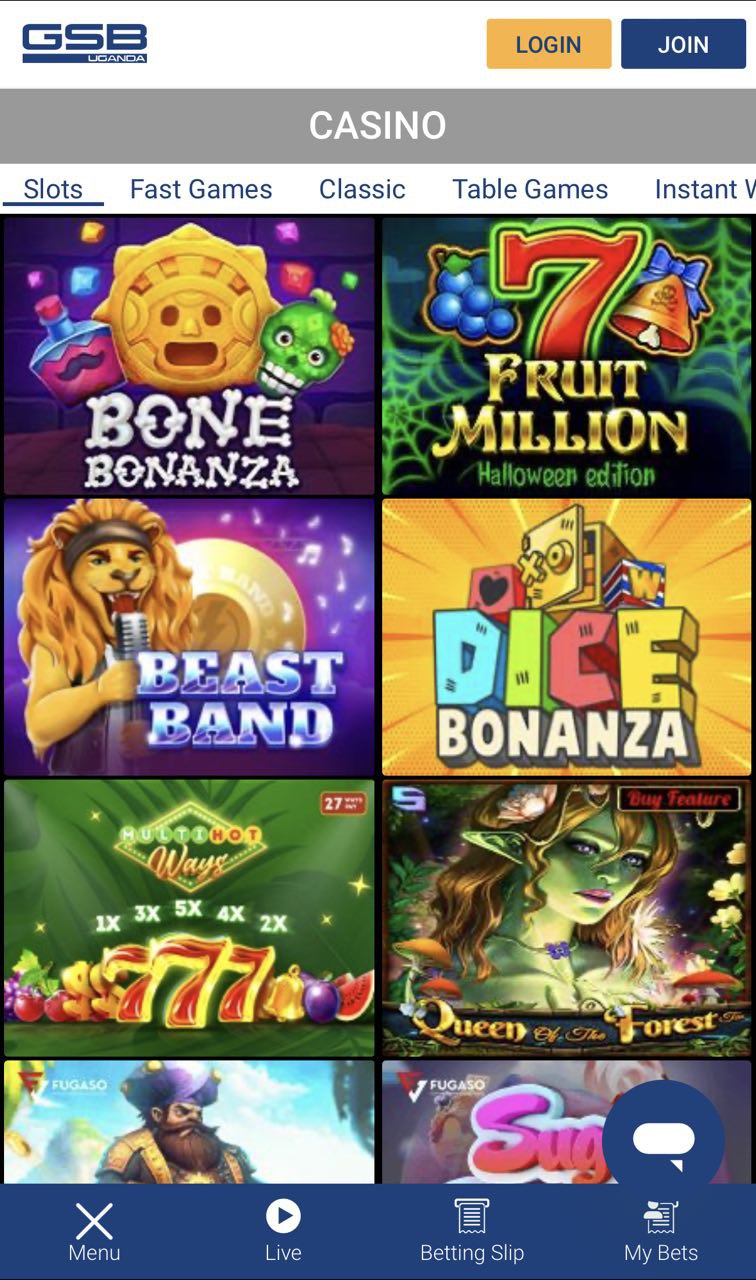Open Fruit Million Halloween edition game

coord(566,356)
